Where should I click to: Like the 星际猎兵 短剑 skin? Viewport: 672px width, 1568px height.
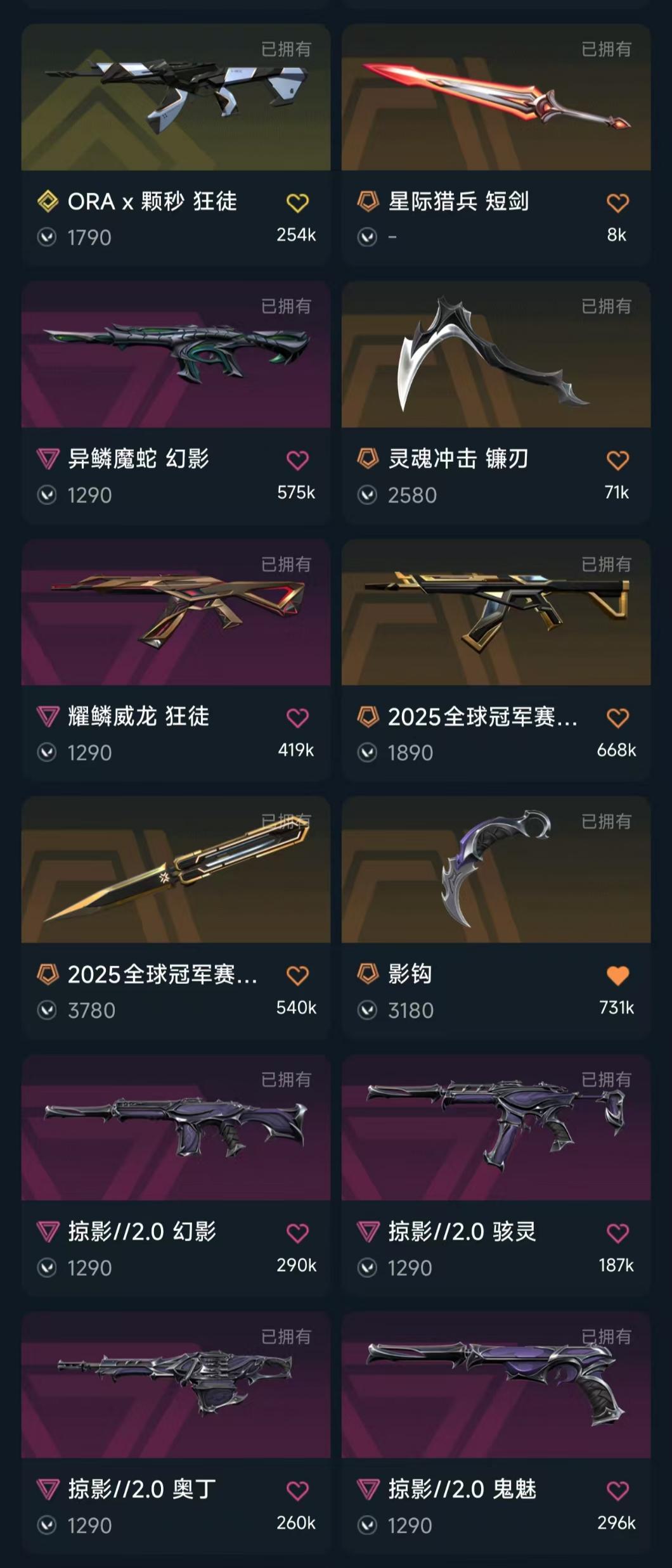point(617,203)
